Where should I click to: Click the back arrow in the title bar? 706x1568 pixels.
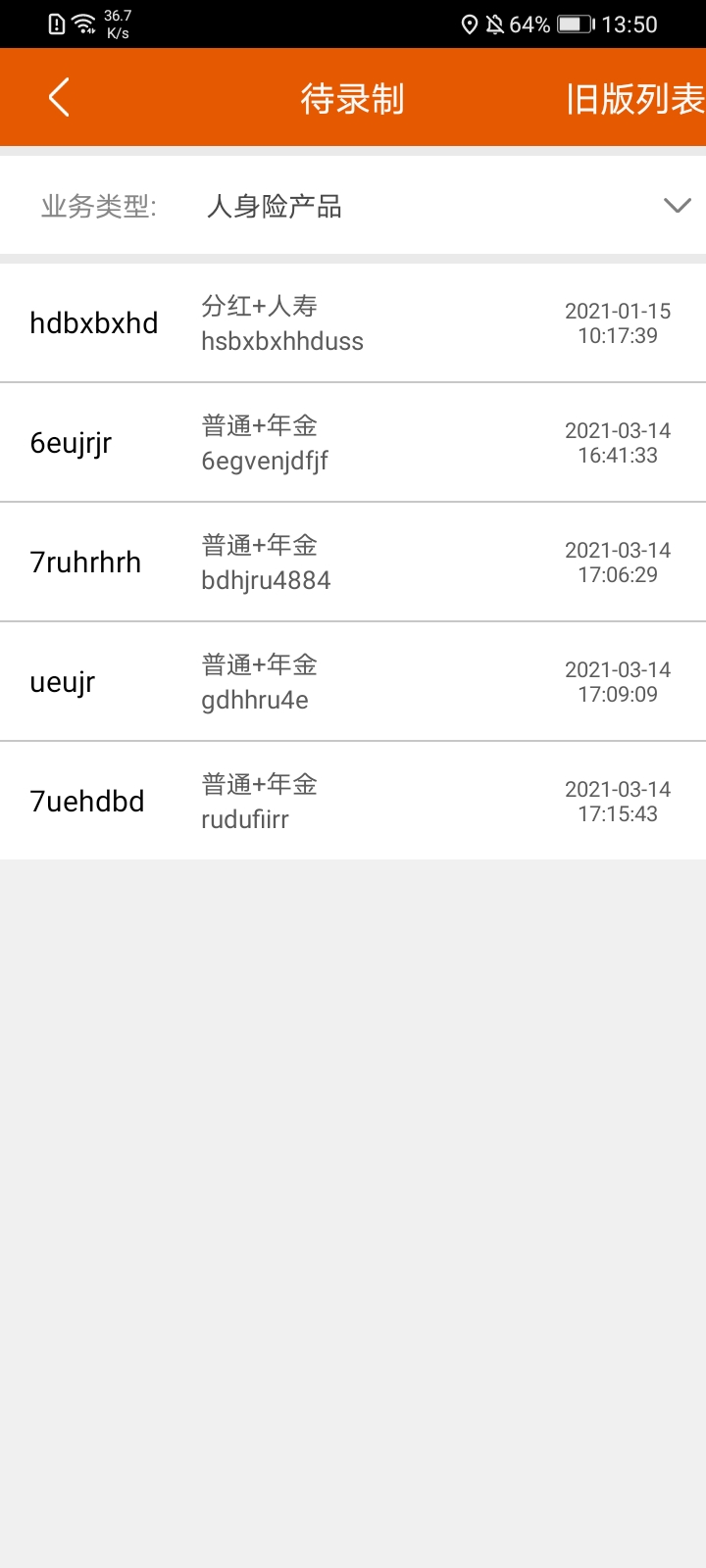[57, 97]
